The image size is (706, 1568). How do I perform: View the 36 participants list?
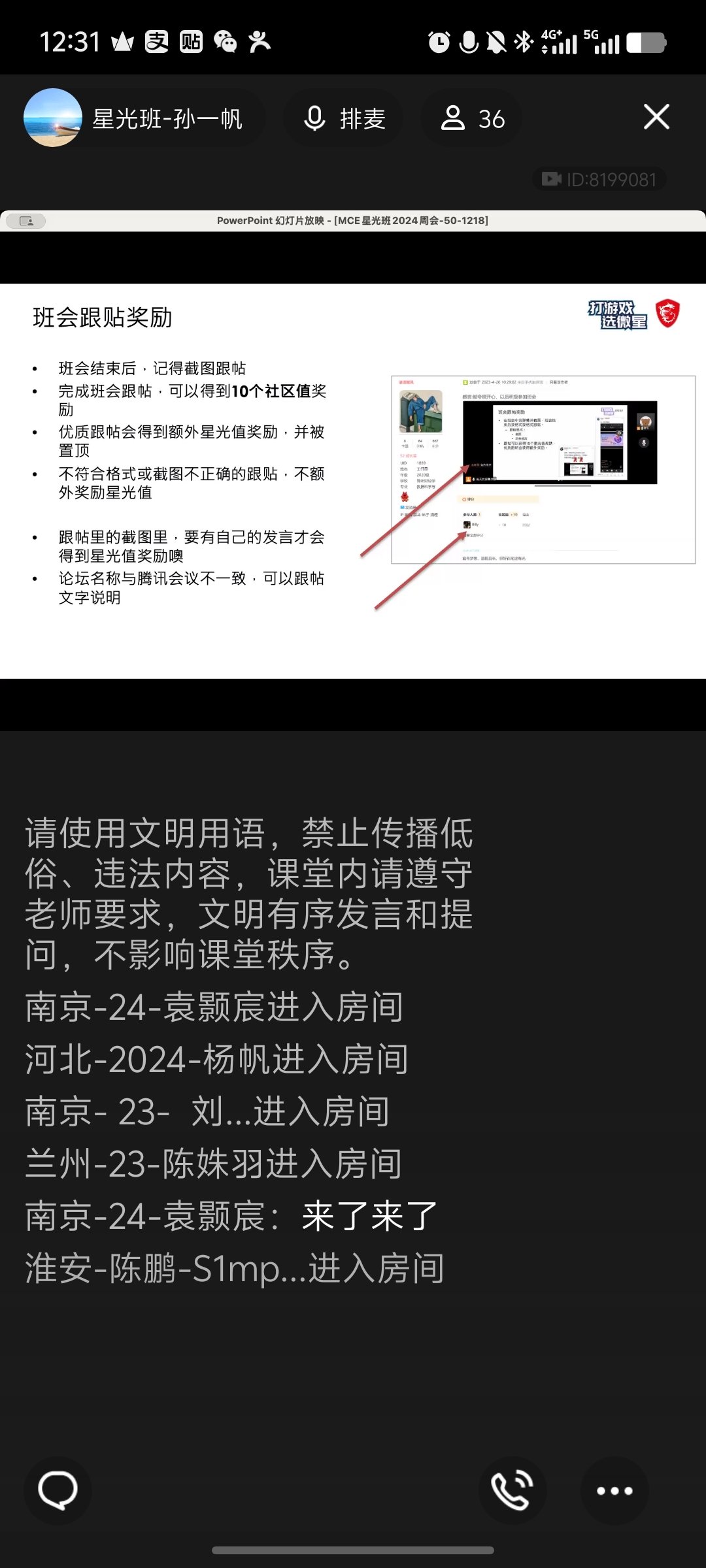point(472,118)
